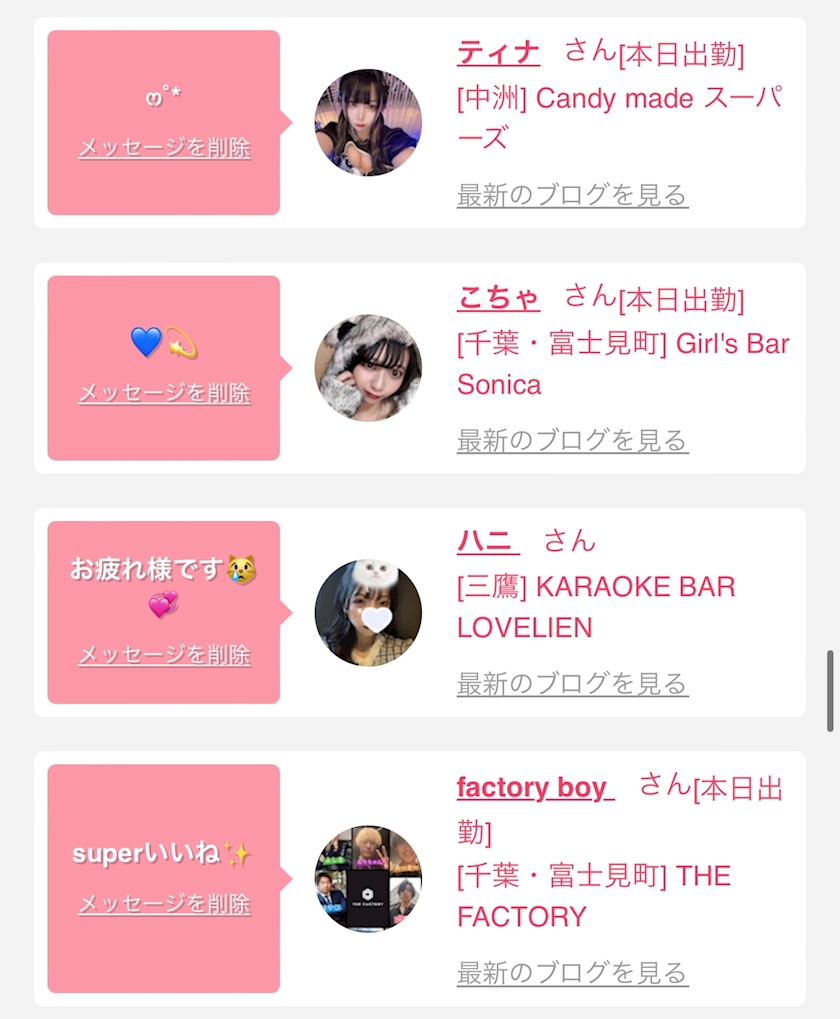Tap factory boy's profile photo
This screenshot has width=840, height=1019.
click(x=368, y=879)
